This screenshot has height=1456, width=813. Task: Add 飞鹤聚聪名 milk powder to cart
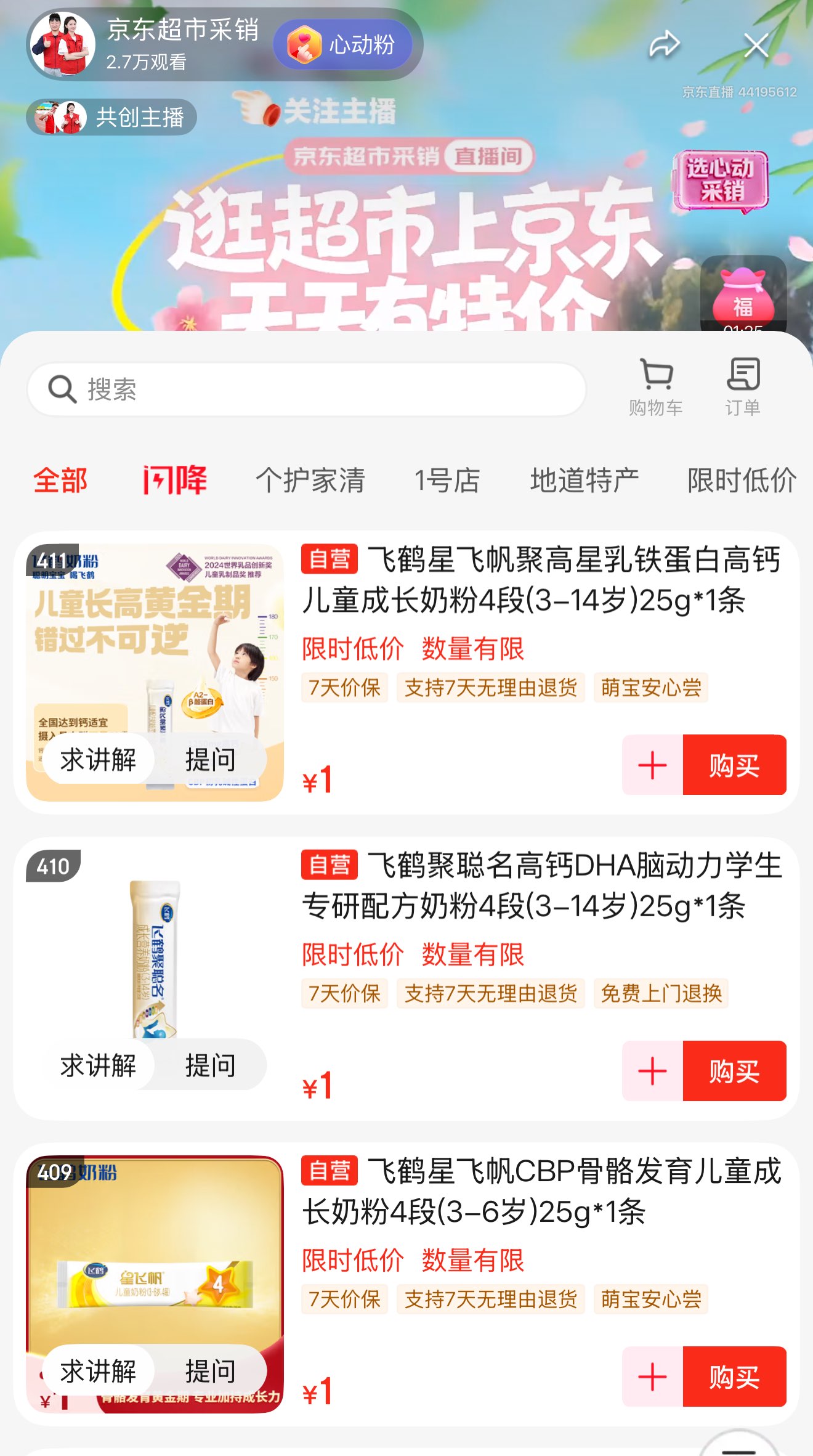click(652, 1071)
